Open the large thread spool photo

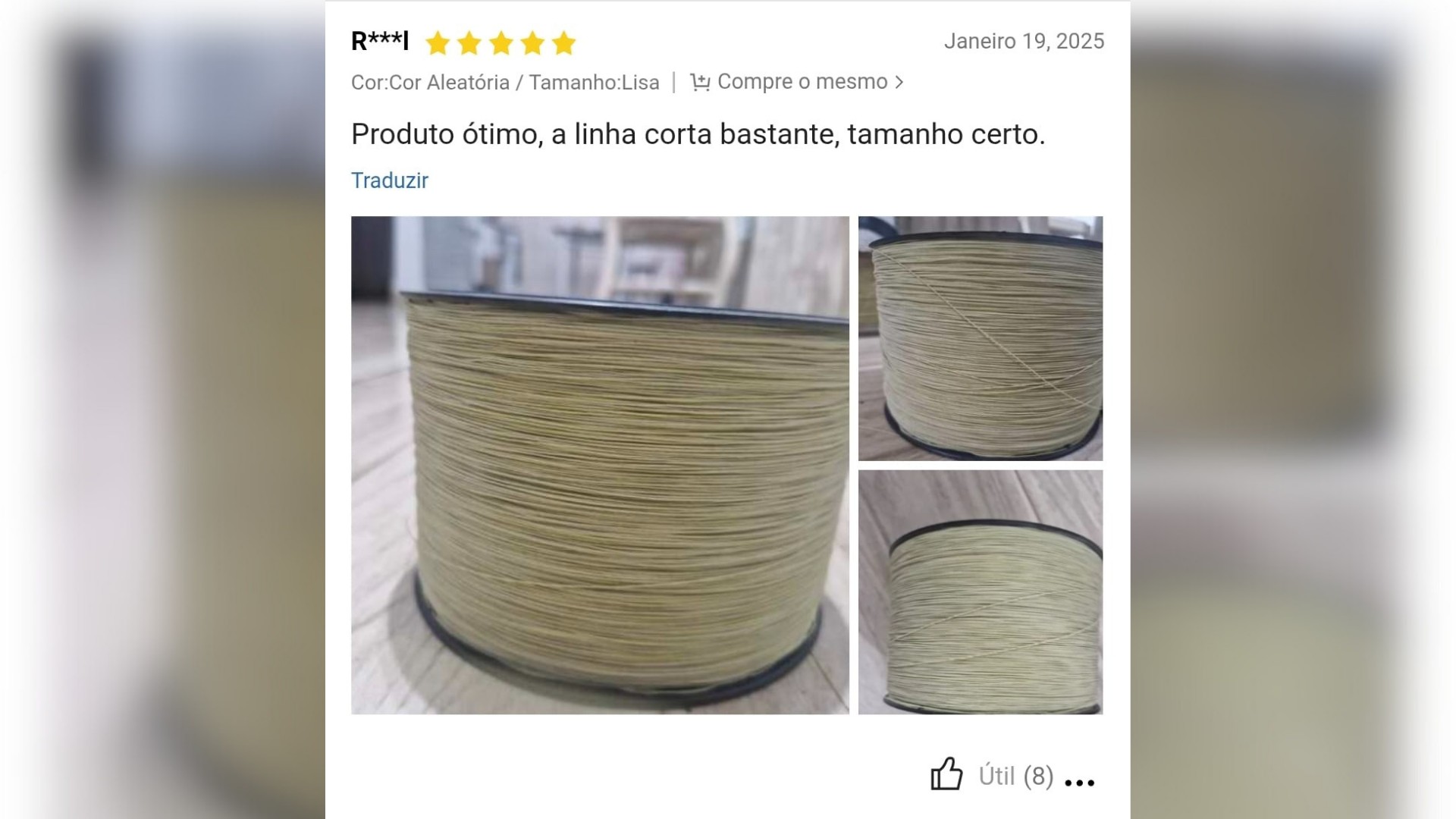[599, 465]
